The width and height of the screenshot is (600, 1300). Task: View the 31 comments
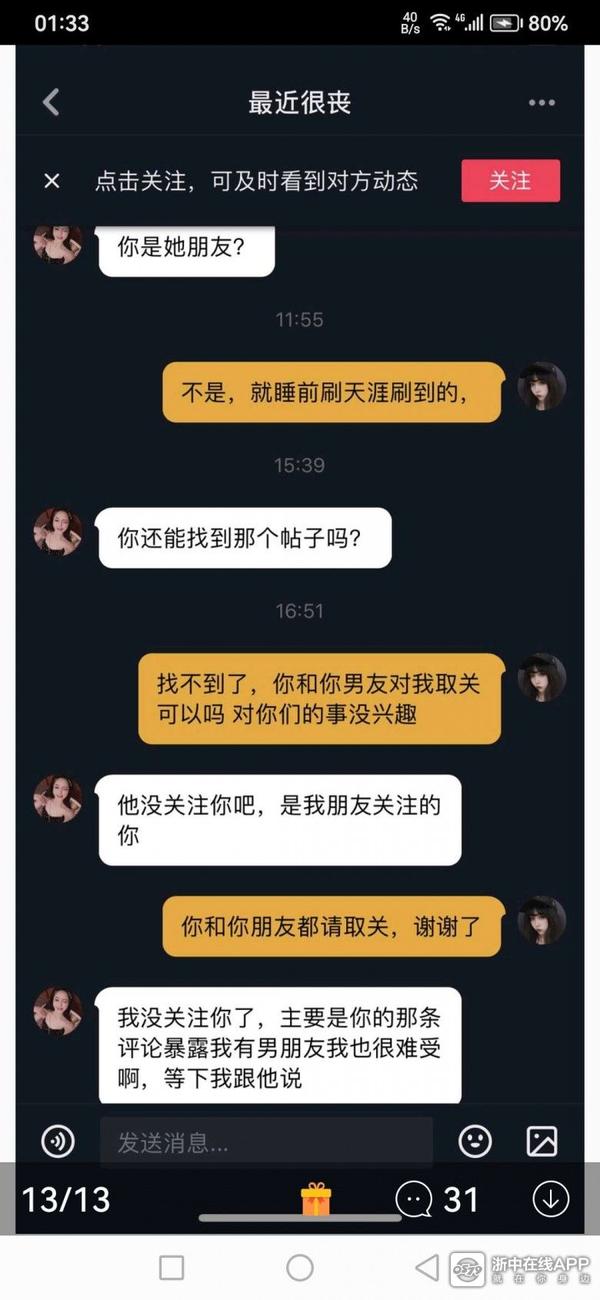(x=437, y=1198)
